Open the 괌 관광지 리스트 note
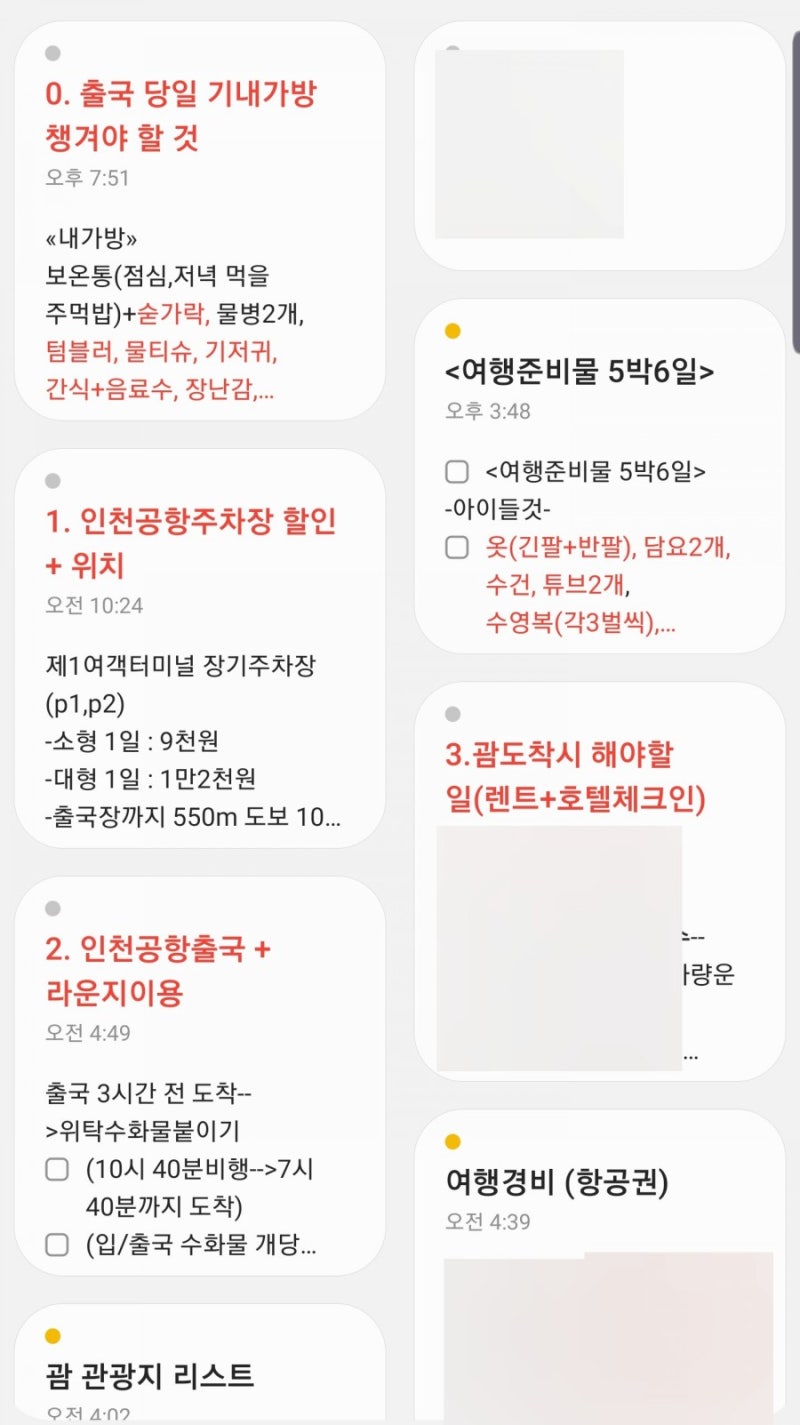The height and width of the screenshot is (1425, 800). pos(199,1375)
